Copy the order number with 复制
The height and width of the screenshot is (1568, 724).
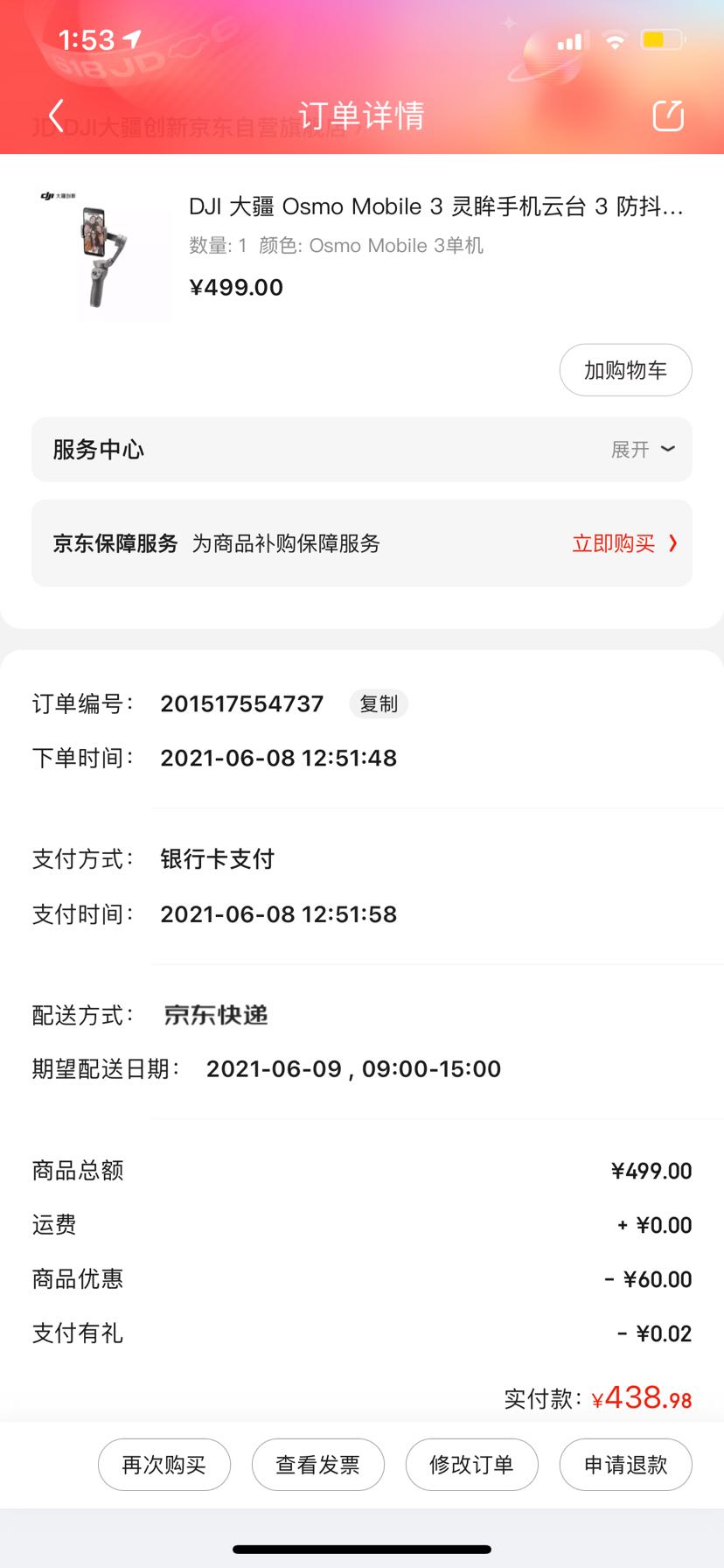pos(379,703)
